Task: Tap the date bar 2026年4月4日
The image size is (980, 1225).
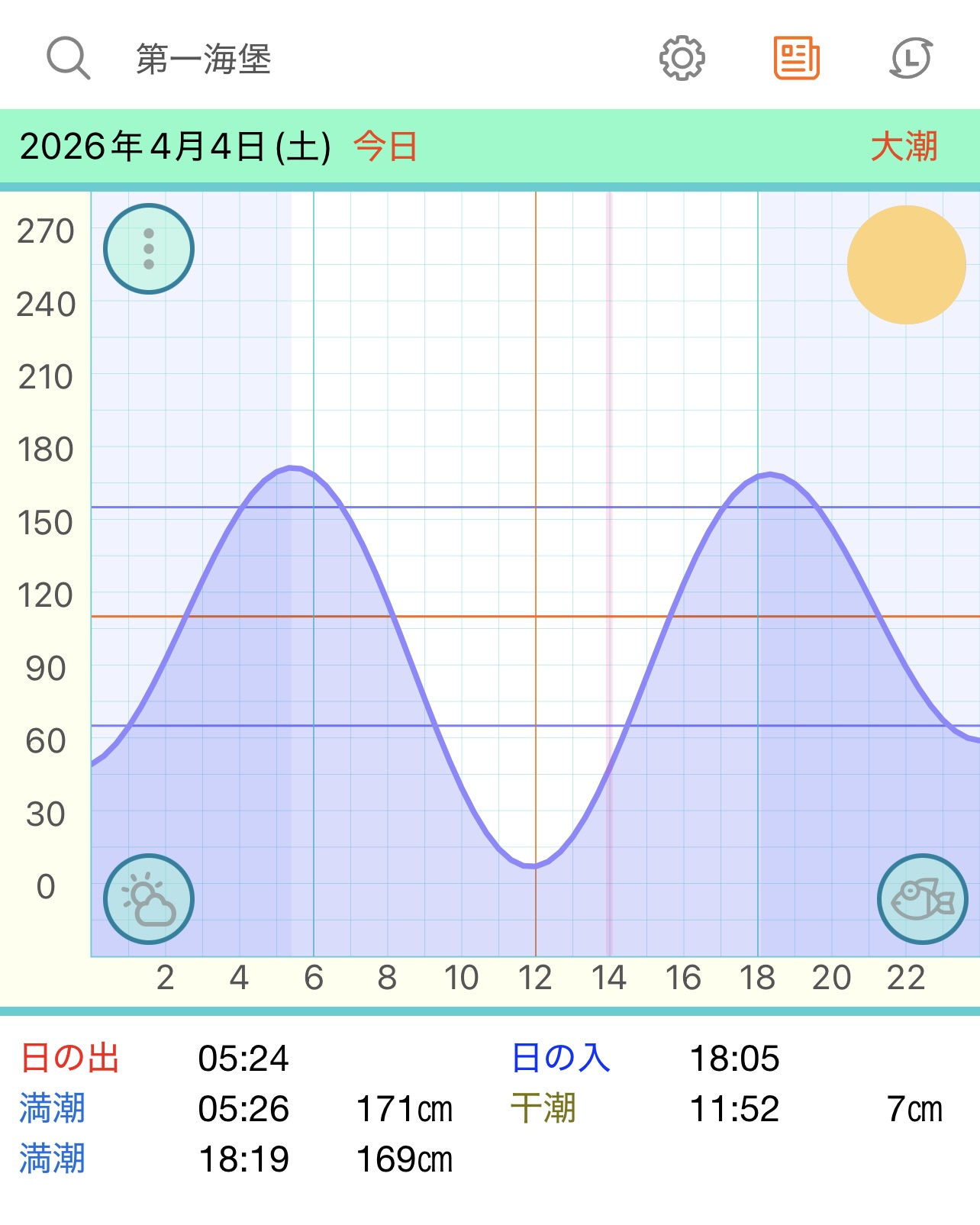Action: click(x=176, y=147)
